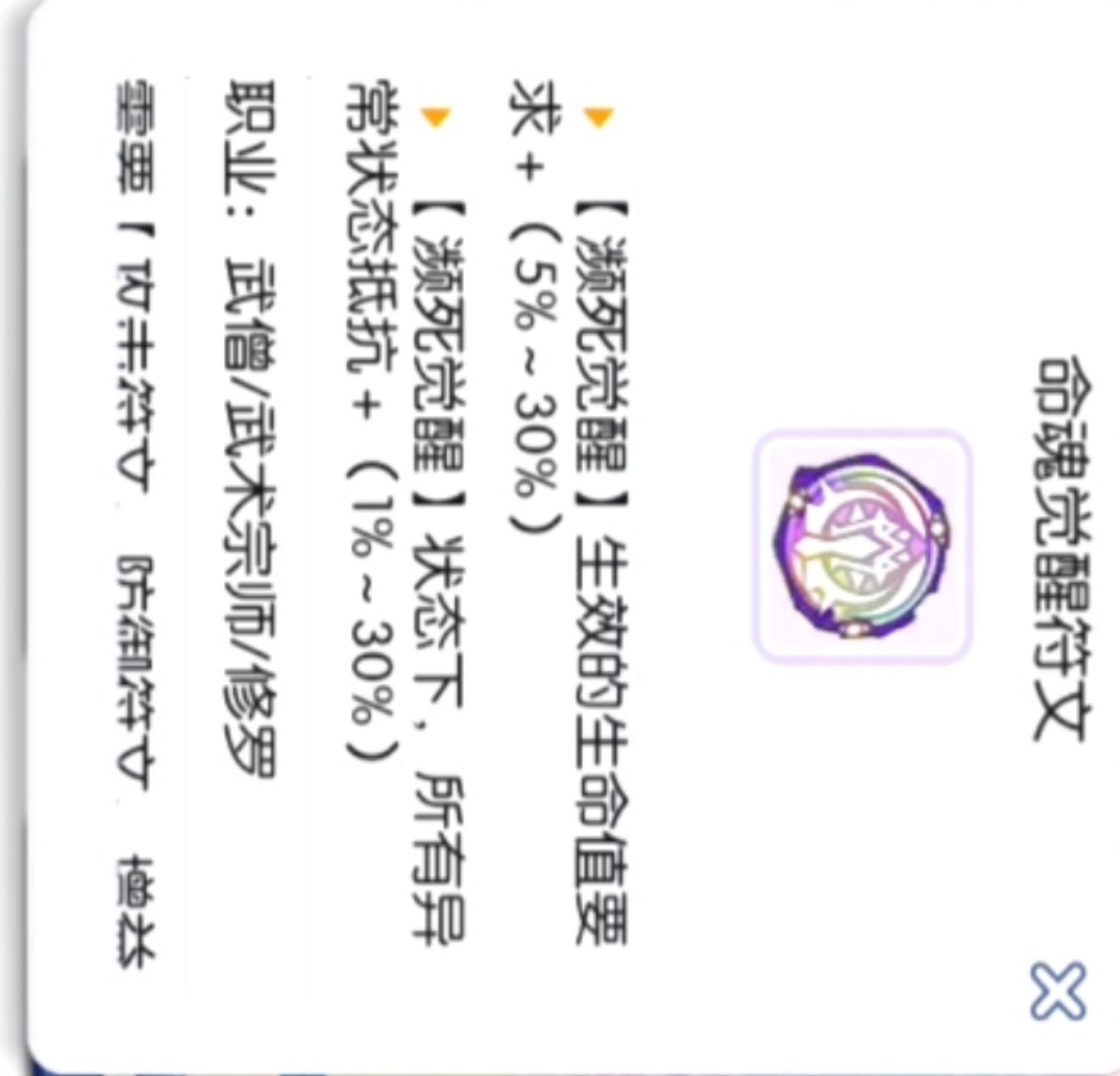This screenshot has height=1076, width=1120.
Task: Close the 命魂觉醒符文 item dialog
Action: (x=1057, y=990)
